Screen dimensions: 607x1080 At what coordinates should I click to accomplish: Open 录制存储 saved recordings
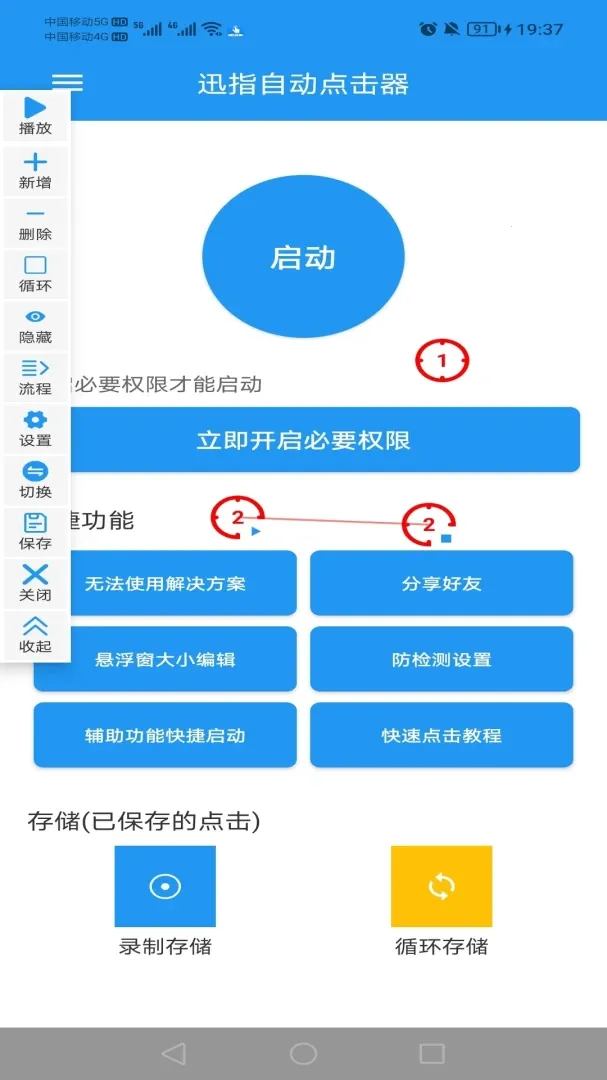point(165,901)
